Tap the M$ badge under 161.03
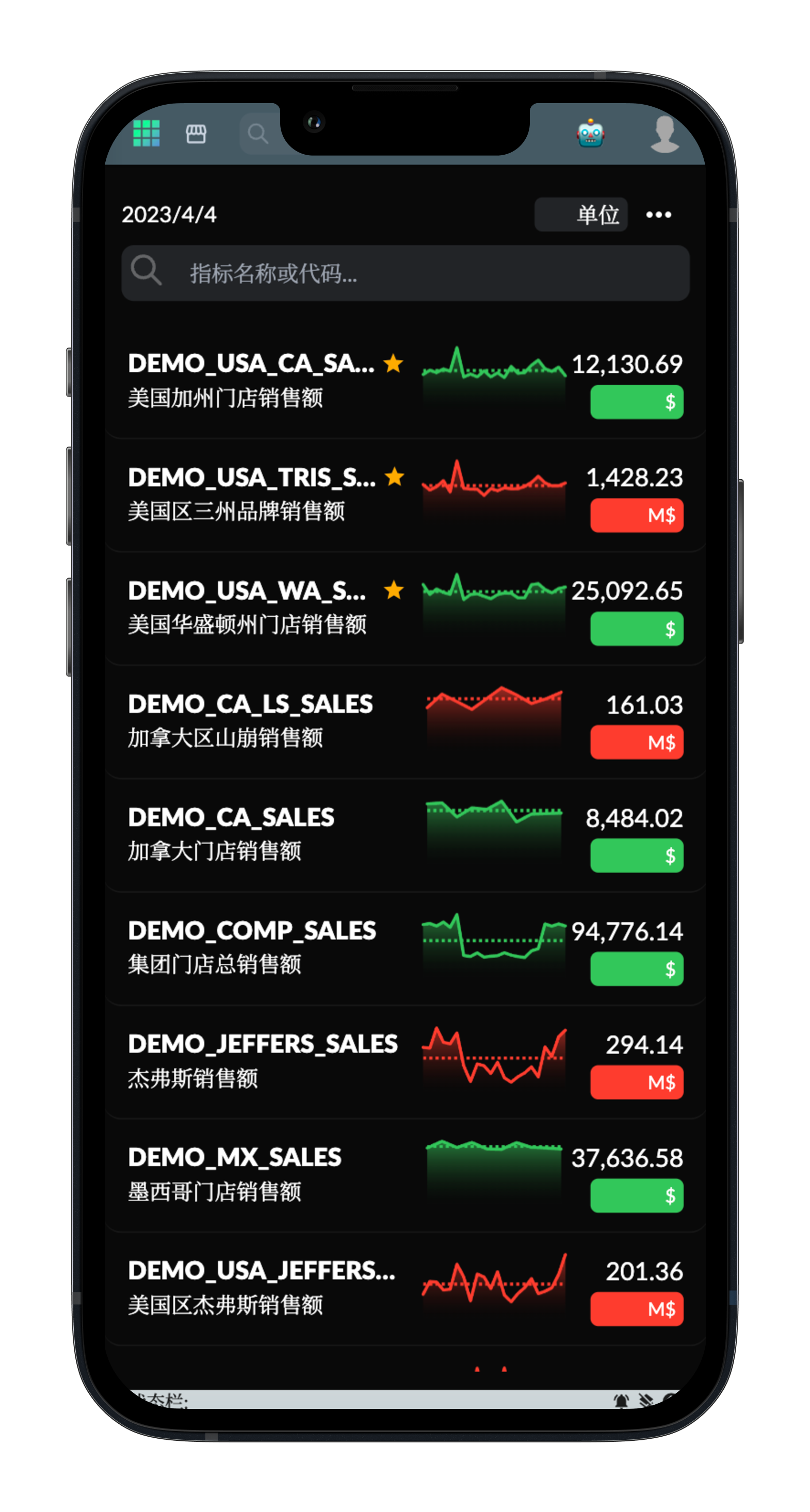Viewport: 810px width, 1512px height. 637,743
